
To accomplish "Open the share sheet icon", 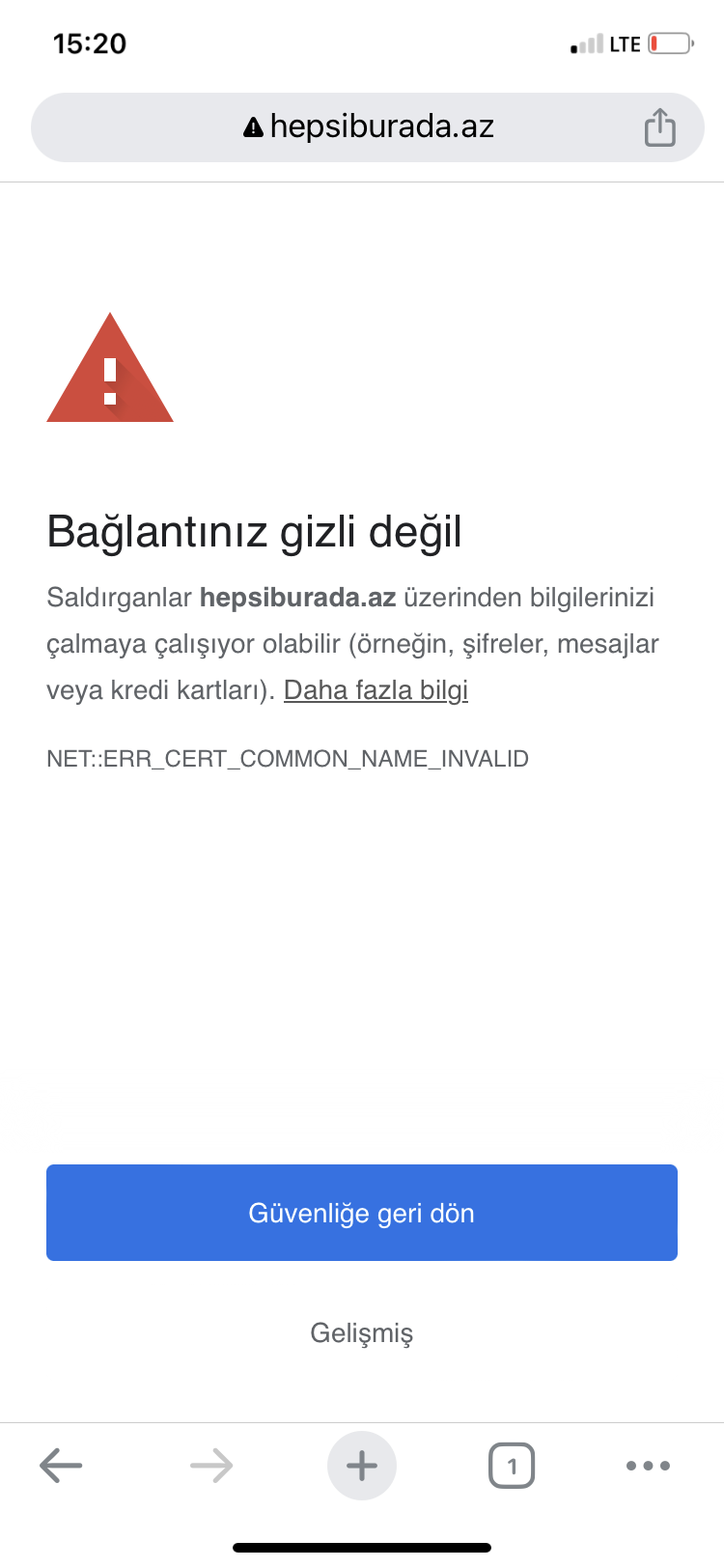I will tap(660, 126).
